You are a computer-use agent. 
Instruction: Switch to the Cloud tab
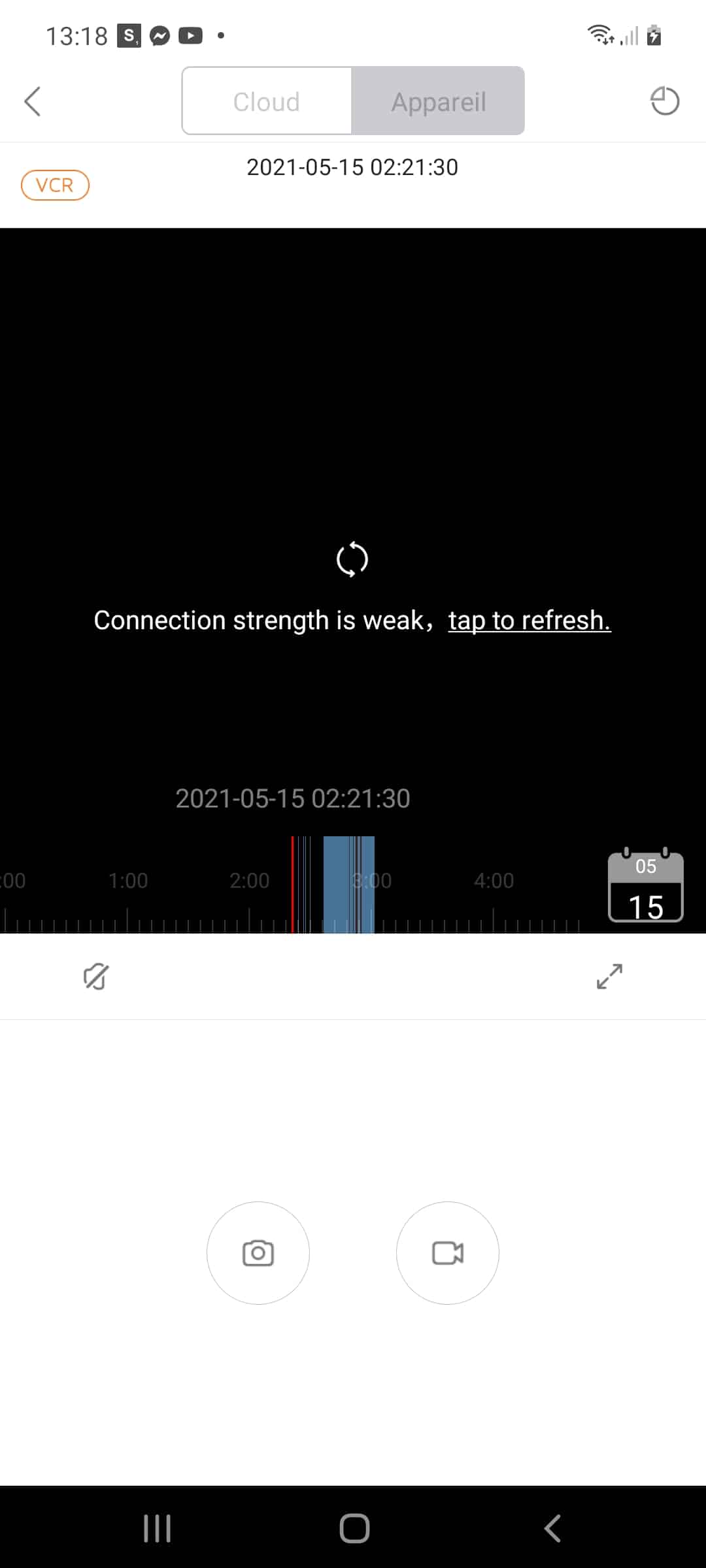267,101
